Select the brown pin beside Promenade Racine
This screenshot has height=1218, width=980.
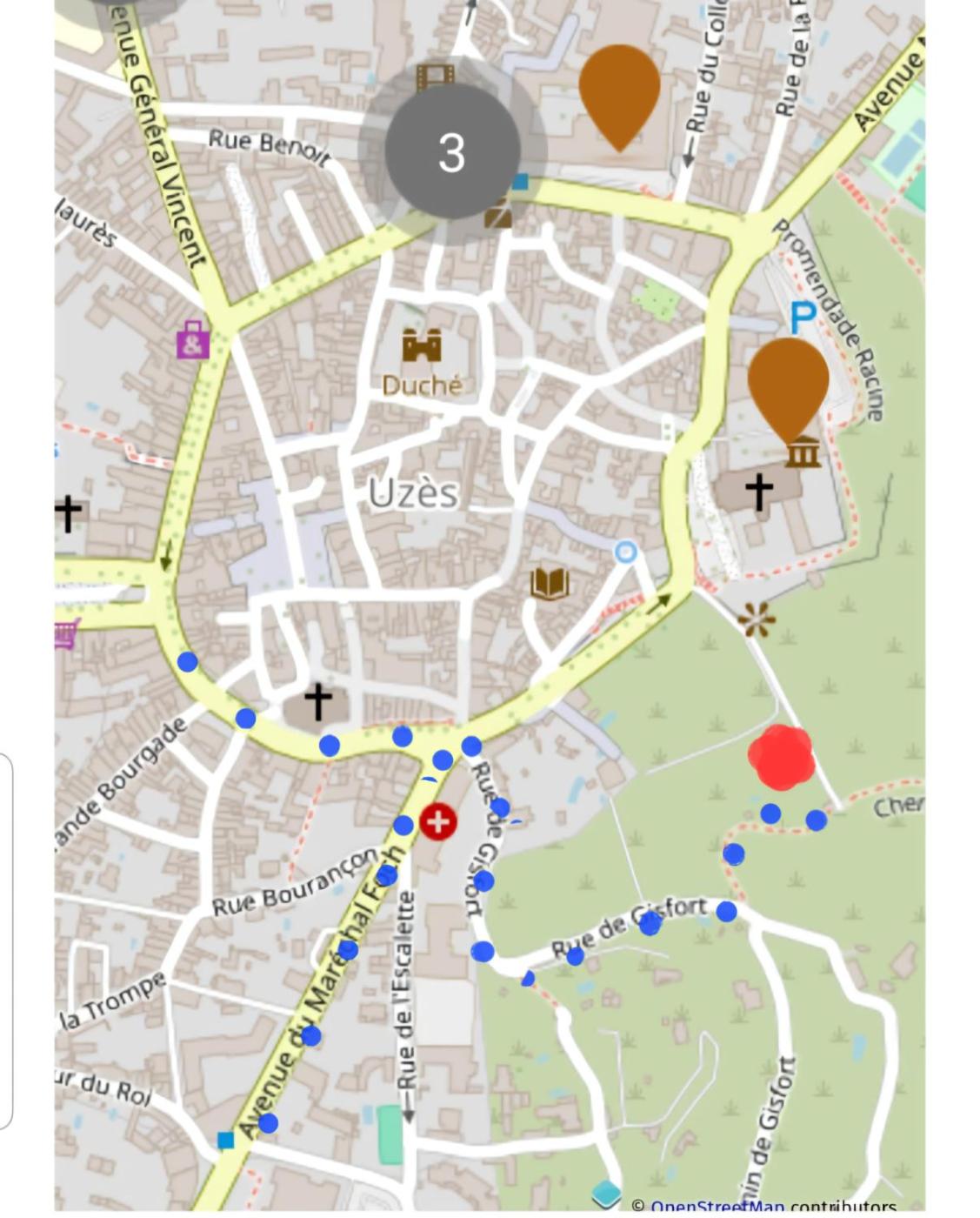788,384
